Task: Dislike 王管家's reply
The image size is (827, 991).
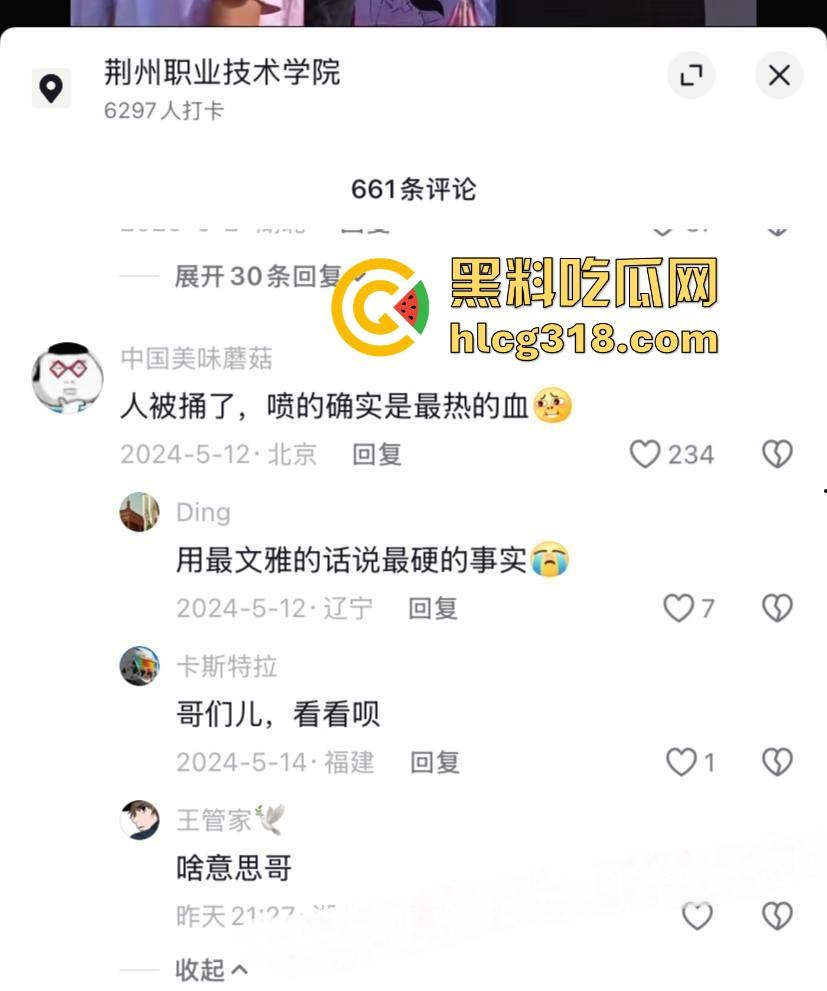Action: click(777, 916)
